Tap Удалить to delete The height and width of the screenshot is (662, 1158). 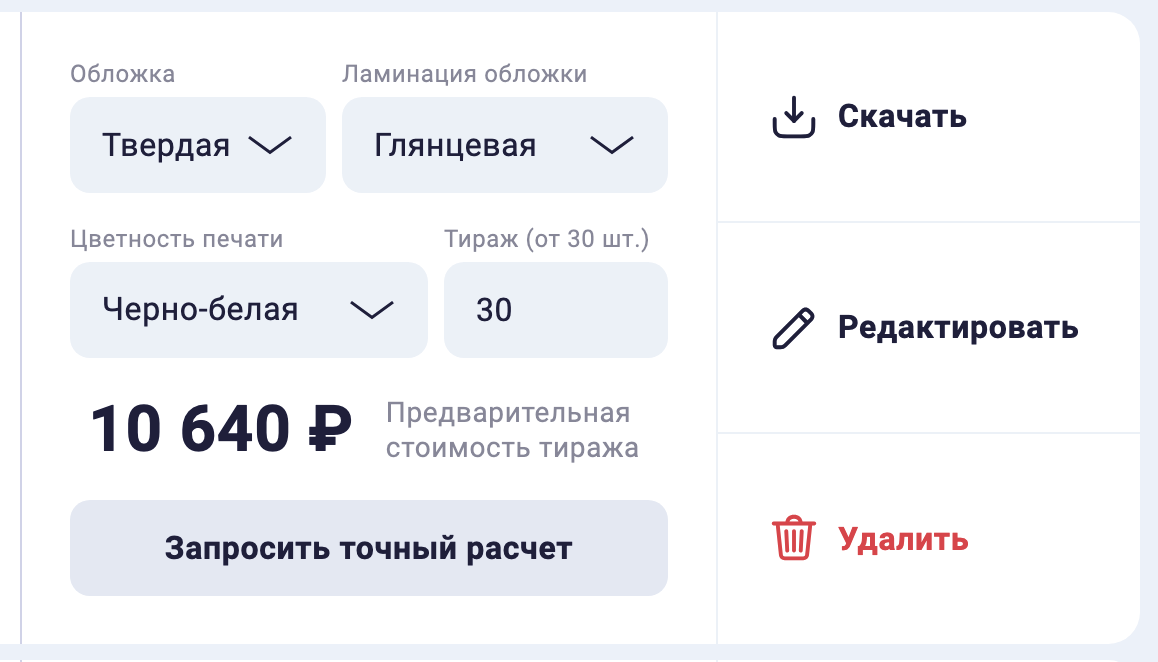870,540
